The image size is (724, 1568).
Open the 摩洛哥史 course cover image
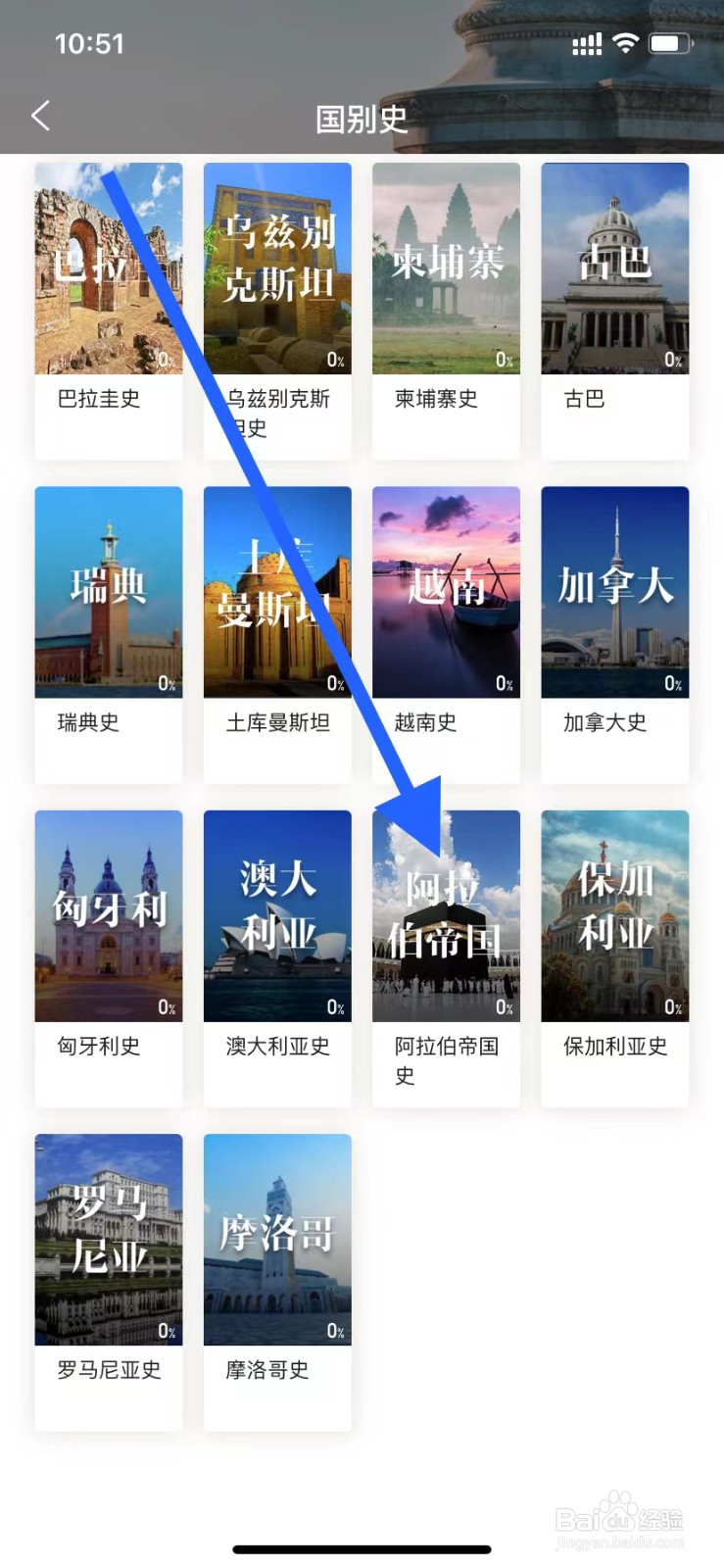pyautogui.click(x=277, y=1240)
